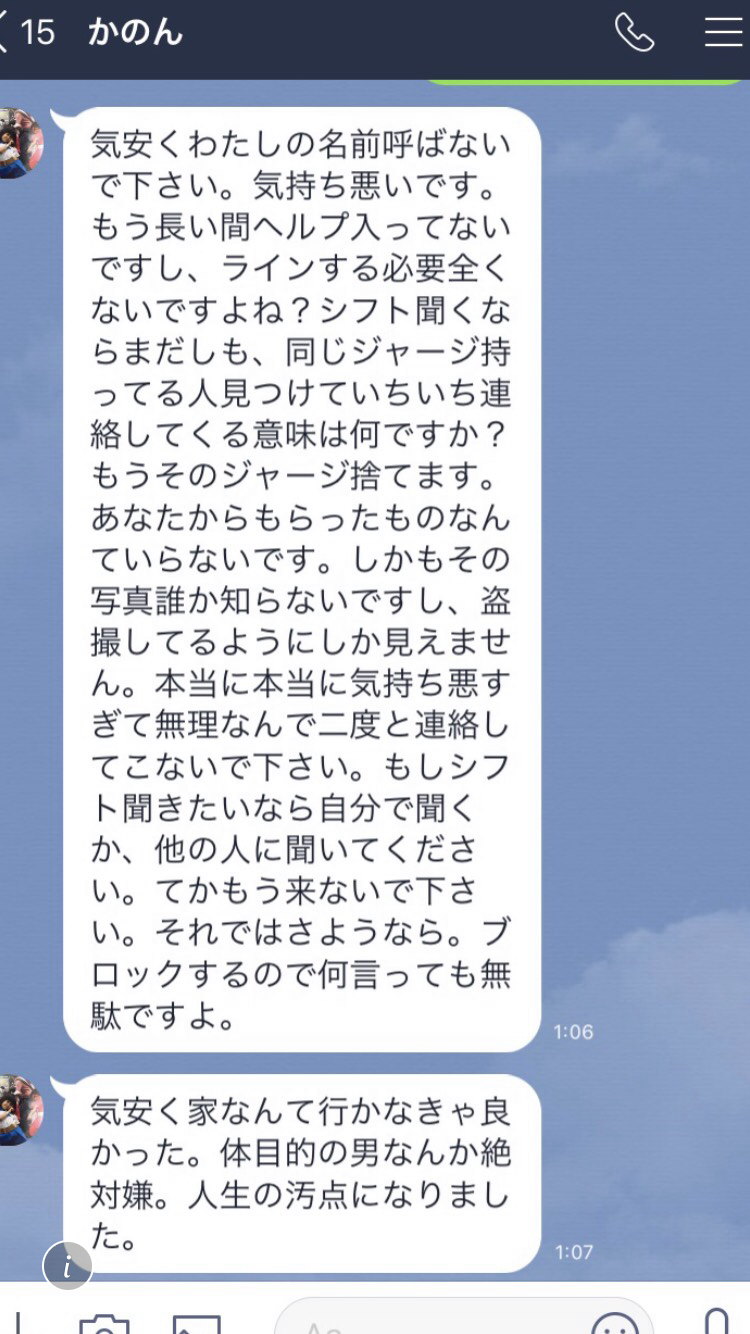Screen dimensions: 750x1334
Task: Open the emoji and sticker picker
Action: [x=615, y=1324]
